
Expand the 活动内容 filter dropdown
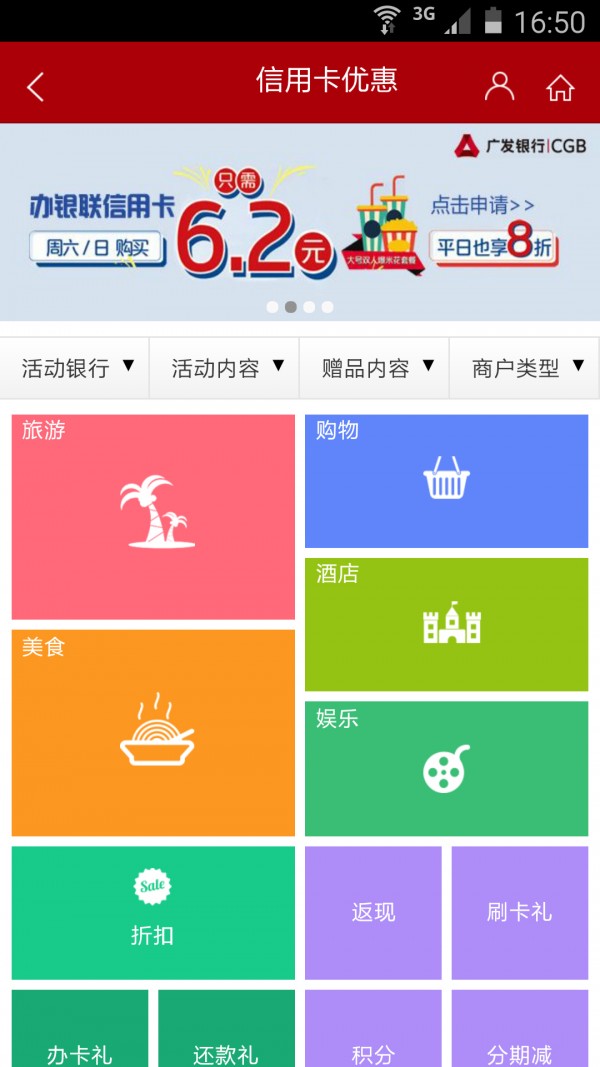pyautogui.click(x=225, y=368)
